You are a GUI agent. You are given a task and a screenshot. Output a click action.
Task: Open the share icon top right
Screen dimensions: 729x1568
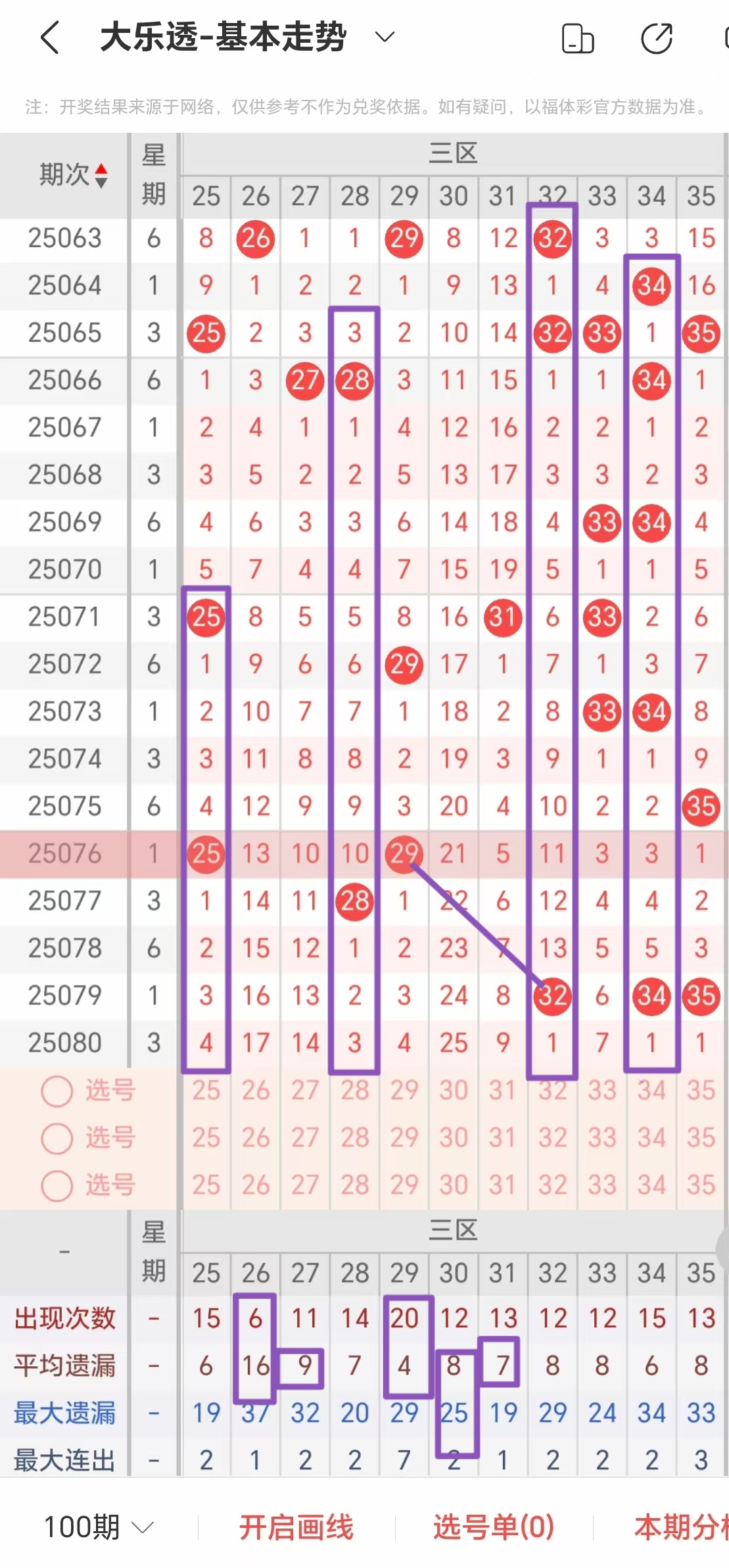point(655,39)
